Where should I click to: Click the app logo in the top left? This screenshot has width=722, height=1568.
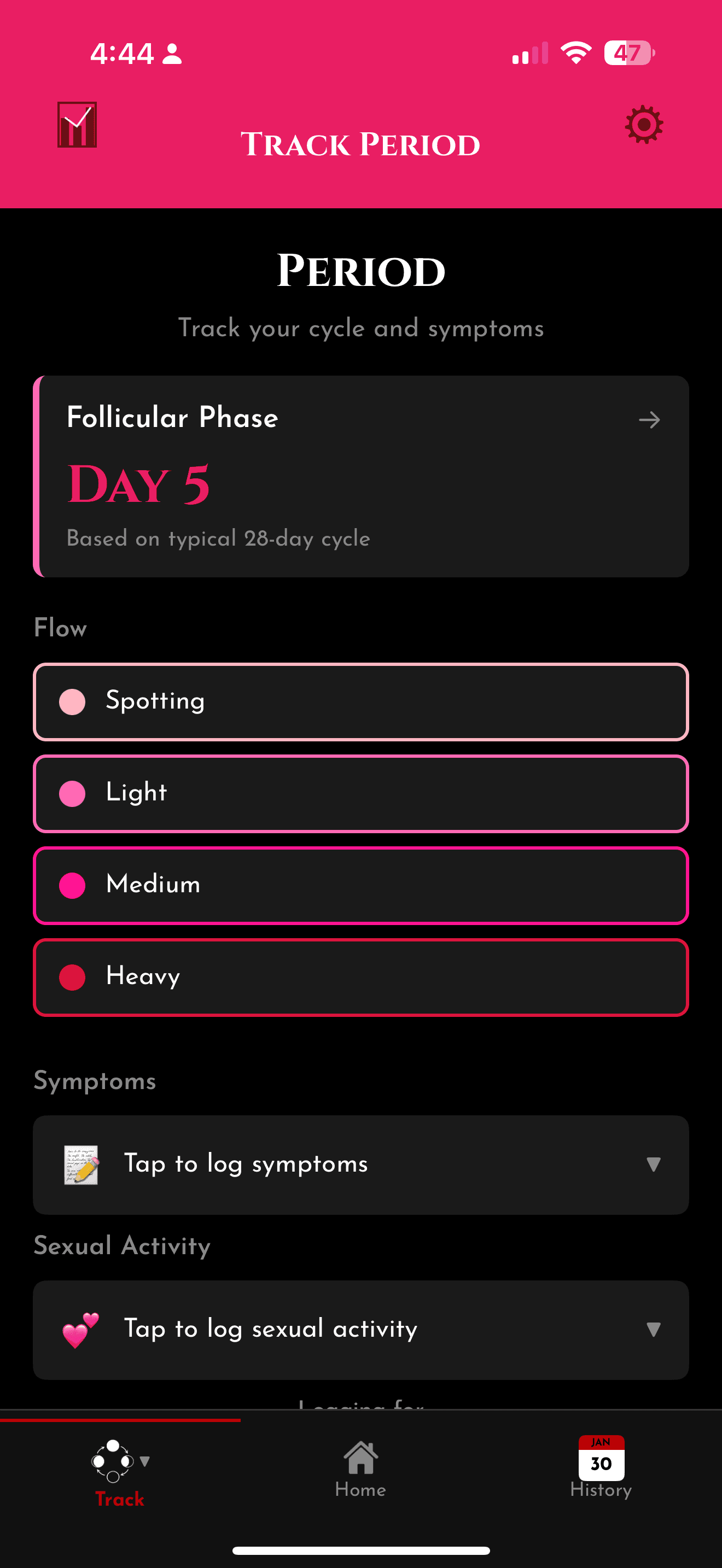coord(75,125)
